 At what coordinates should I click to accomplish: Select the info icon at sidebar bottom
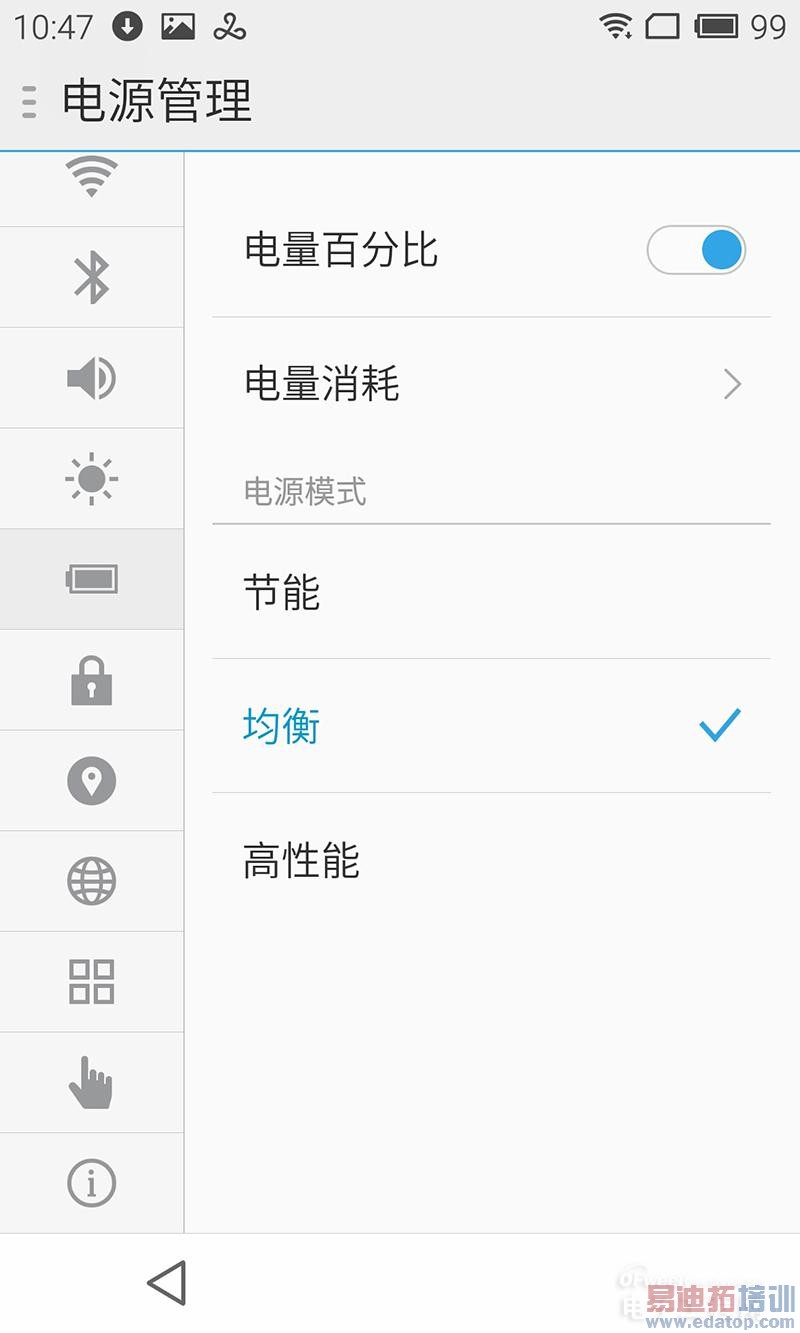point(91,1182)
